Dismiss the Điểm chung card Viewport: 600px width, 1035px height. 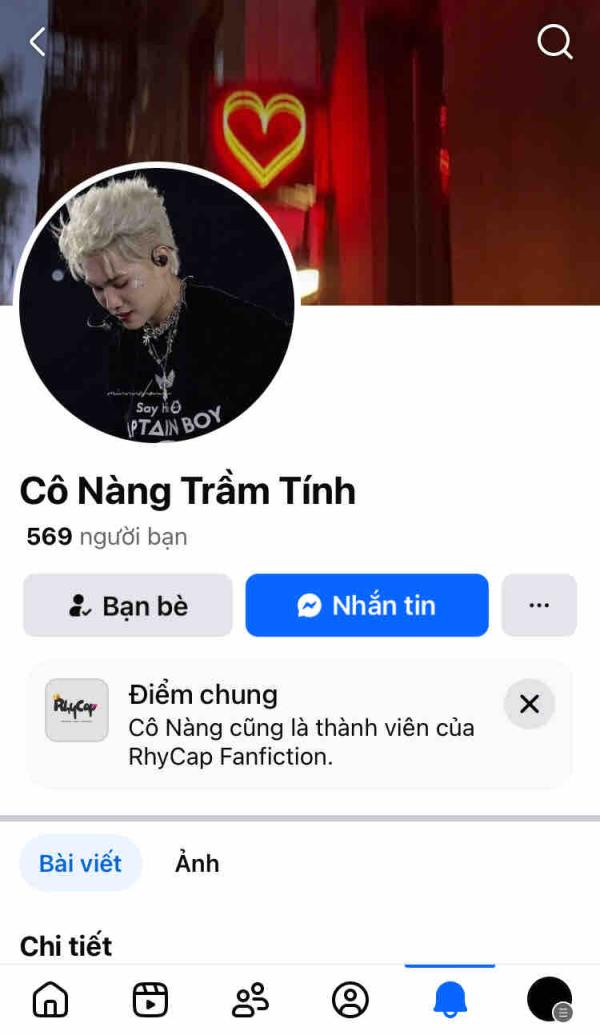529,704
